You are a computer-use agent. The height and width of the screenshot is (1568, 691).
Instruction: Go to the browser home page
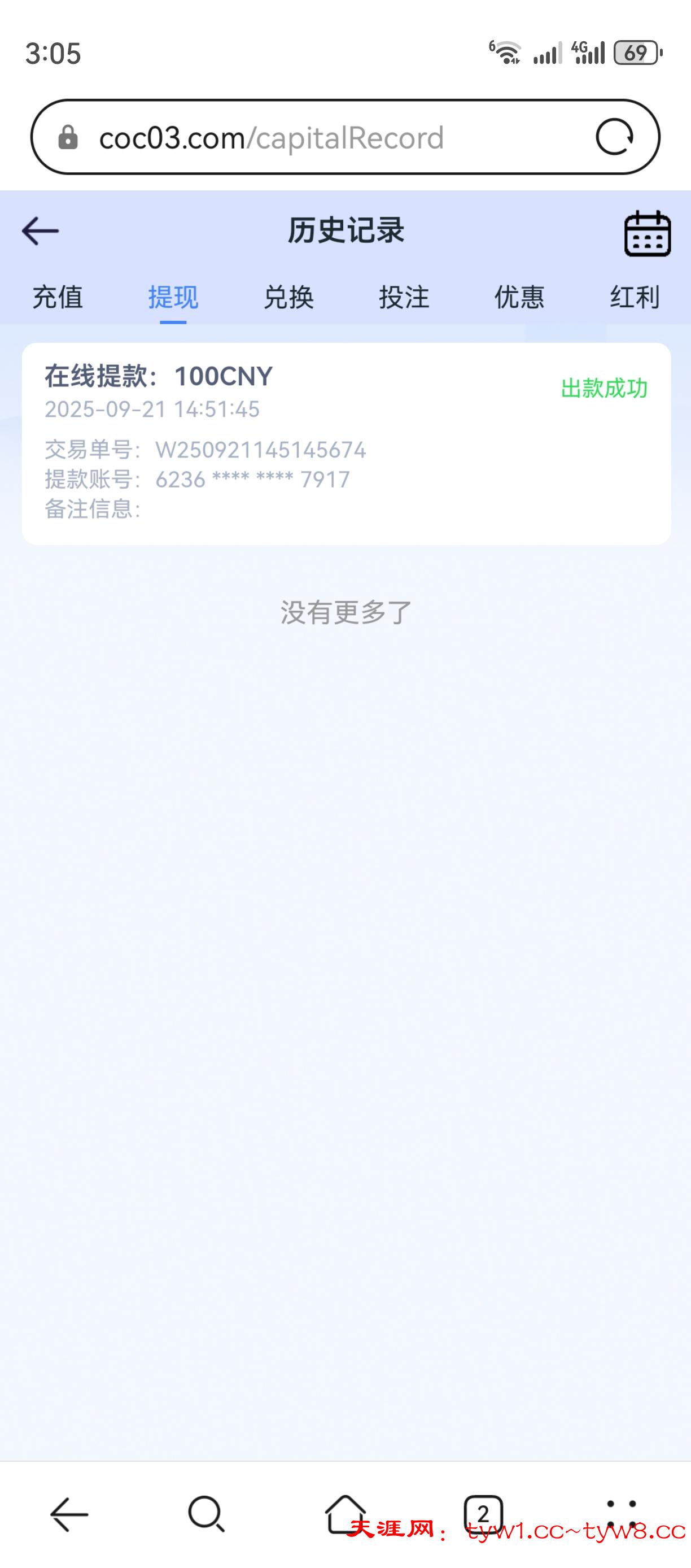click(x=345, y=1513)
